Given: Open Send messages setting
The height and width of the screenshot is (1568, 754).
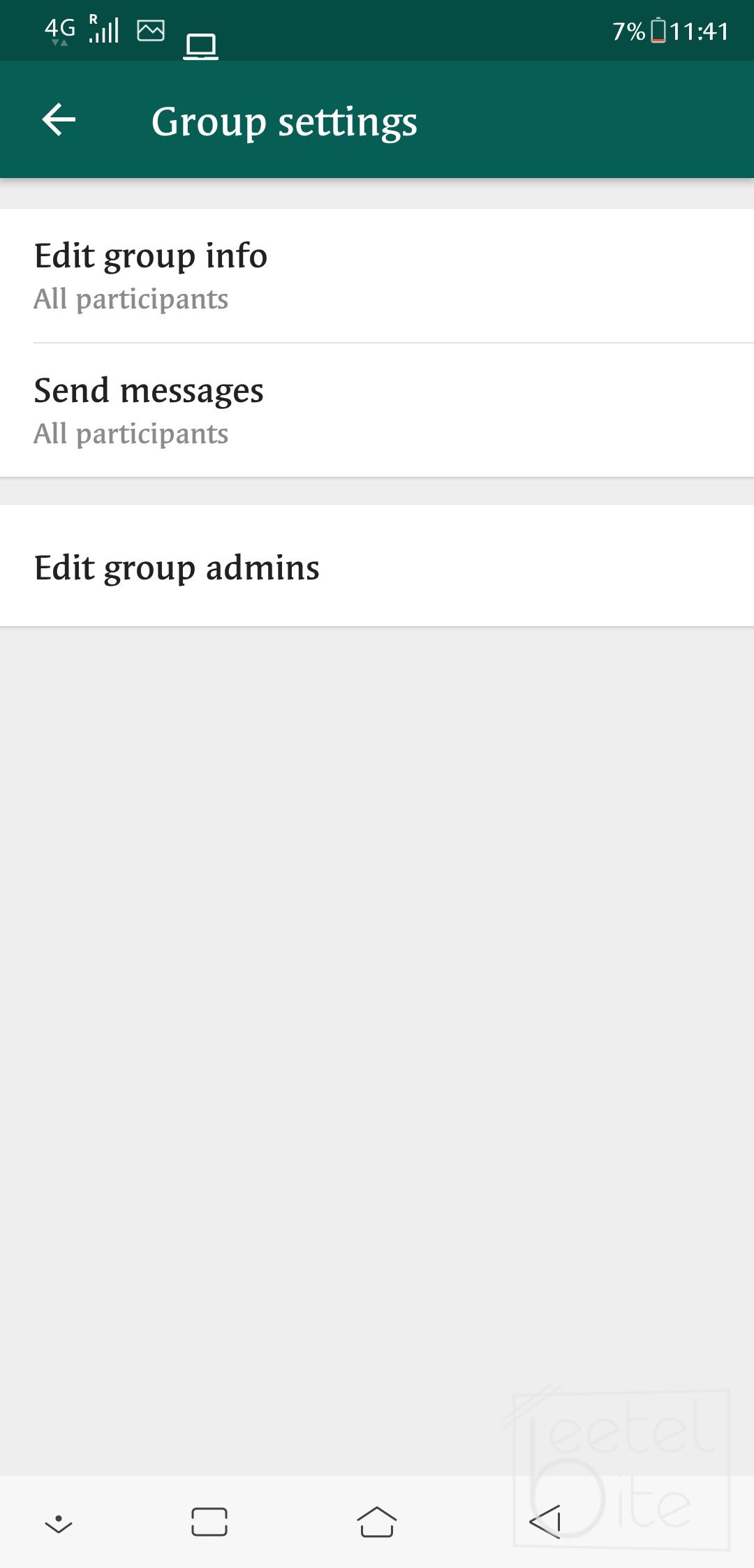Looking at the screenshot, I should [377, 411].
